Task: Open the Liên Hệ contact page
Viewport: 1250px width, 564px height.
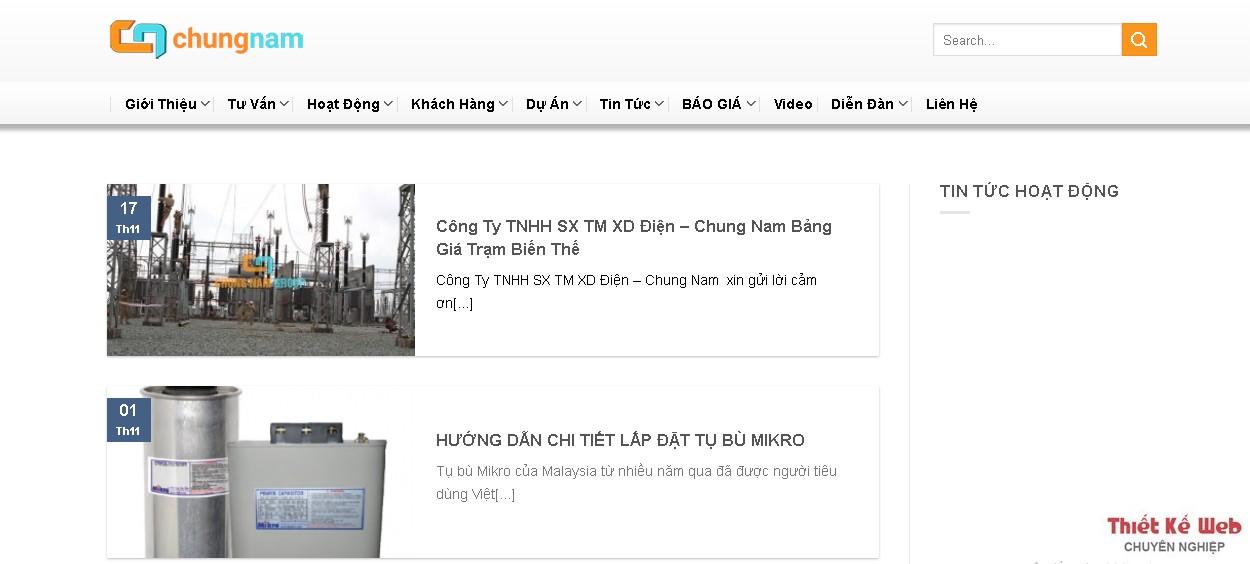Action: (951, 104)
